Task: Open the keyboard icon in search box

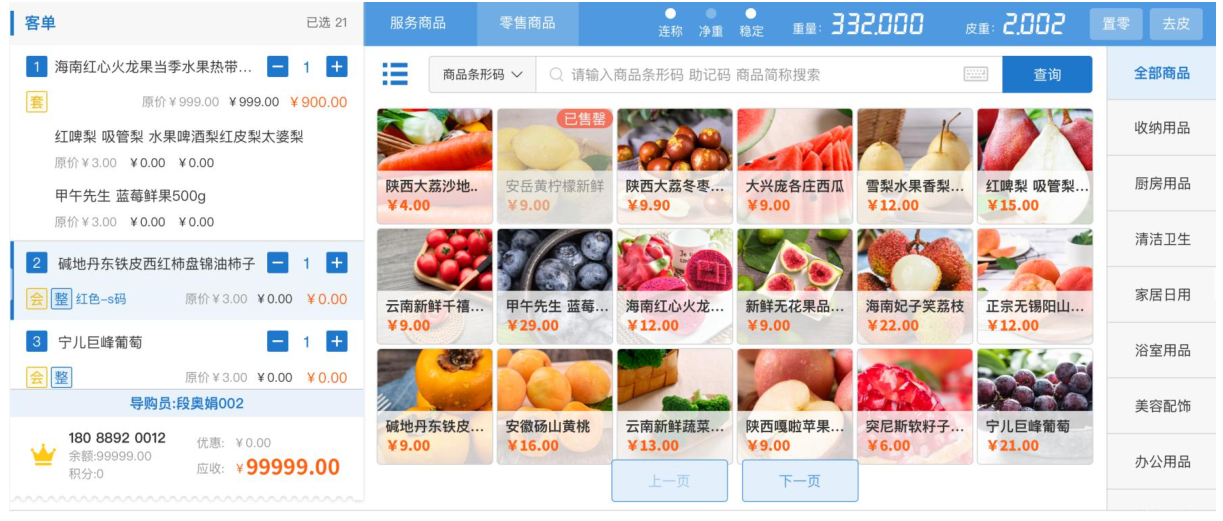Action: (x=975, y=74)
